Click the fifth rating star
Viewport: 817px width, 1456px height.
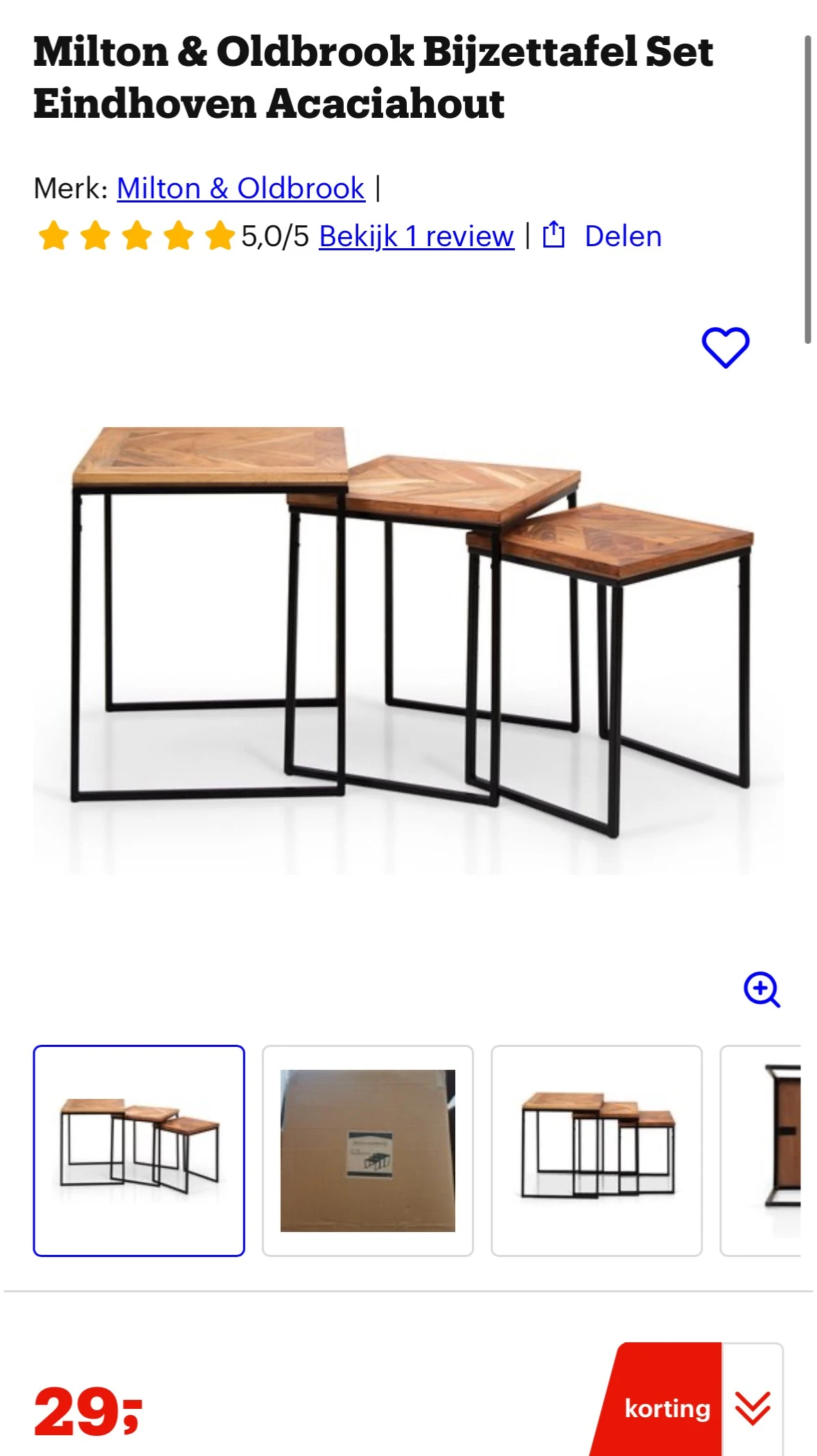[219, 236]
